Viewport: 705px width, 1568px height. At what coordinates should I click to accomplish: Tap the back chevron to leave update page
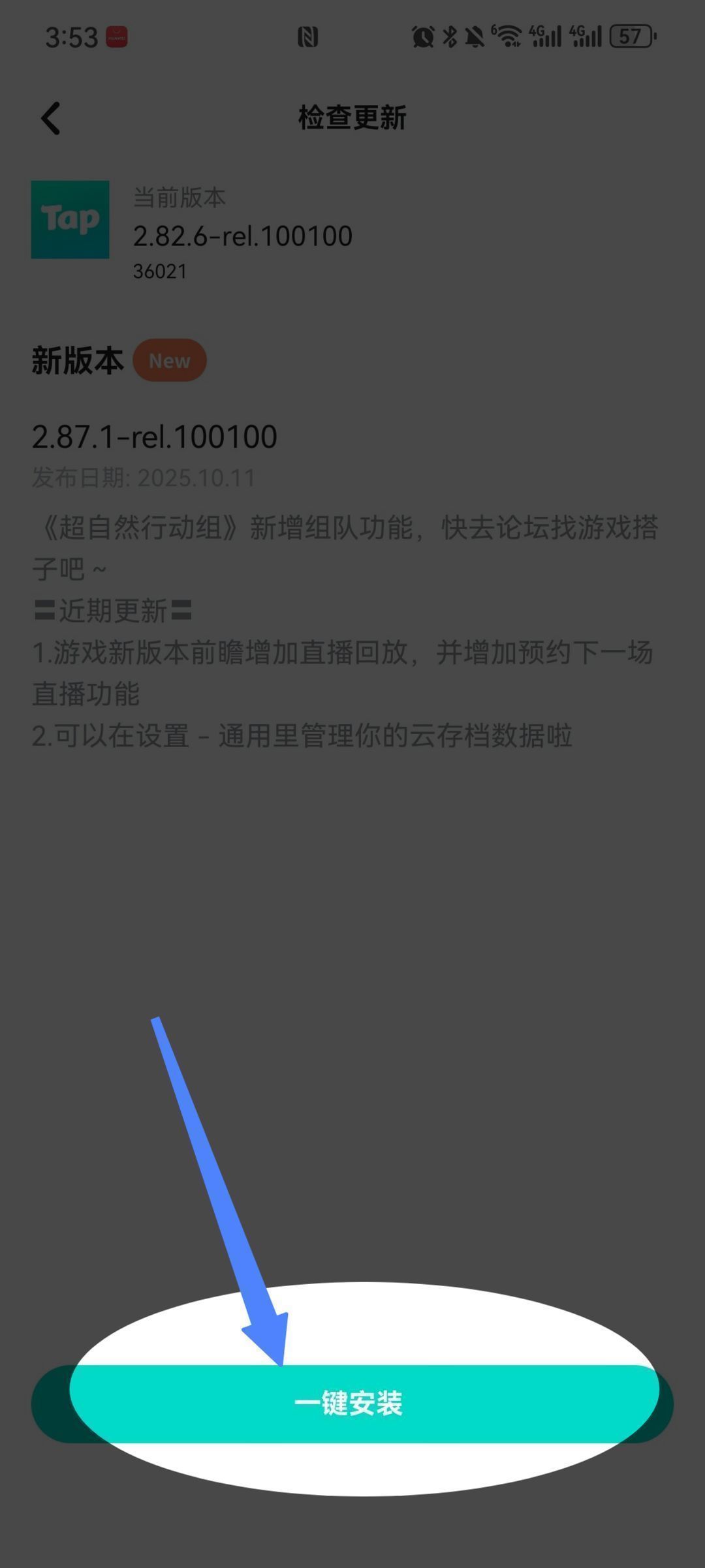point(50,119)
